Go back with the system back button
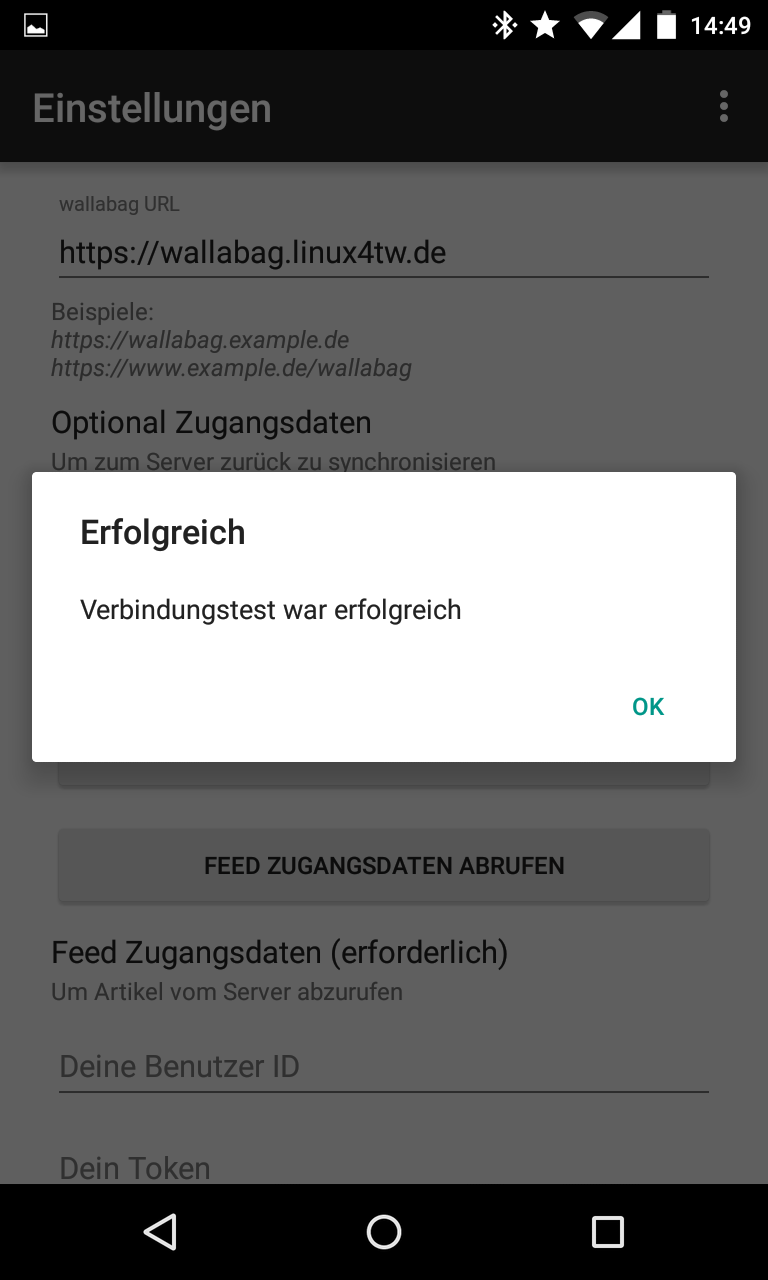The width and height of the screenshot is (768, 1280). [160, 1232]
